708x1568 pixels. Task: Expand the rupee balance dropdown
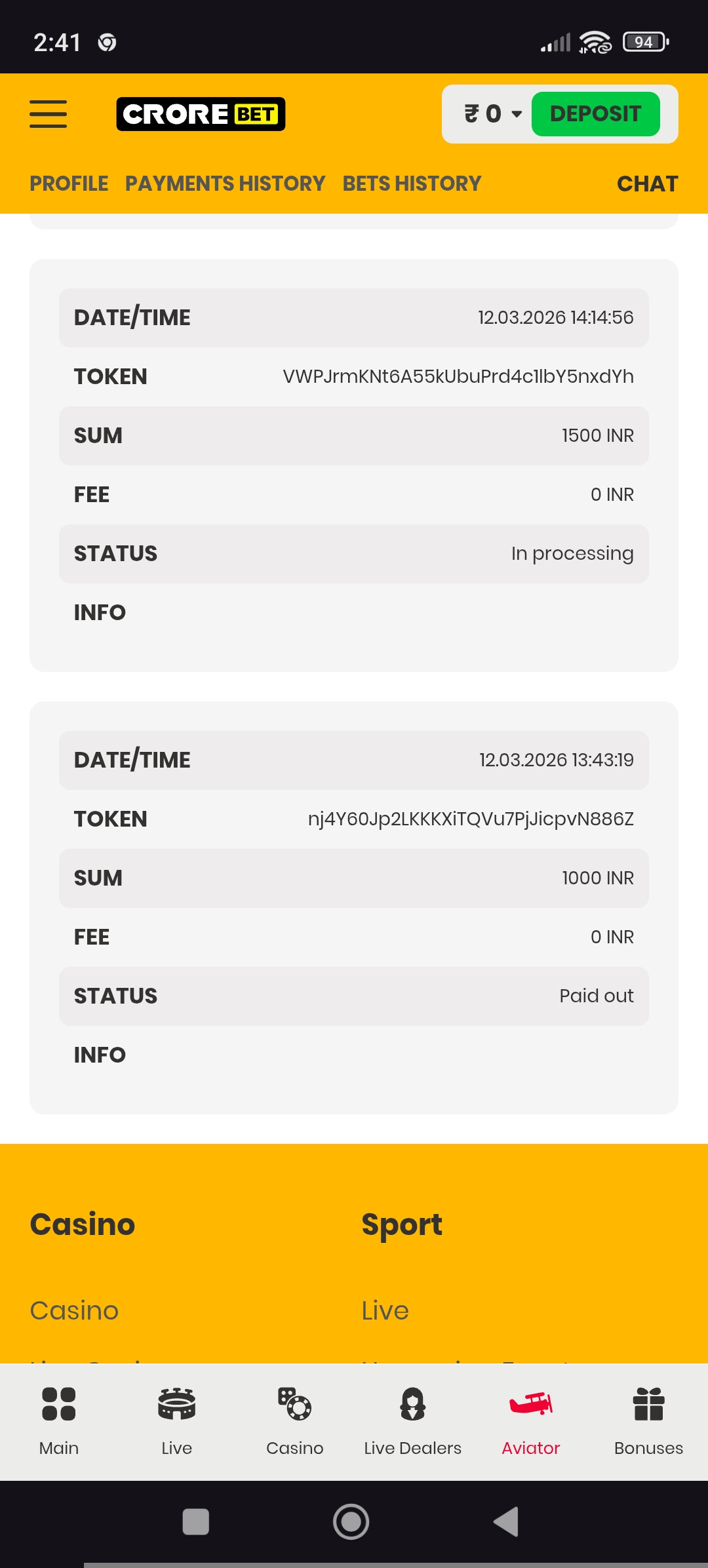tap(493, 114)
